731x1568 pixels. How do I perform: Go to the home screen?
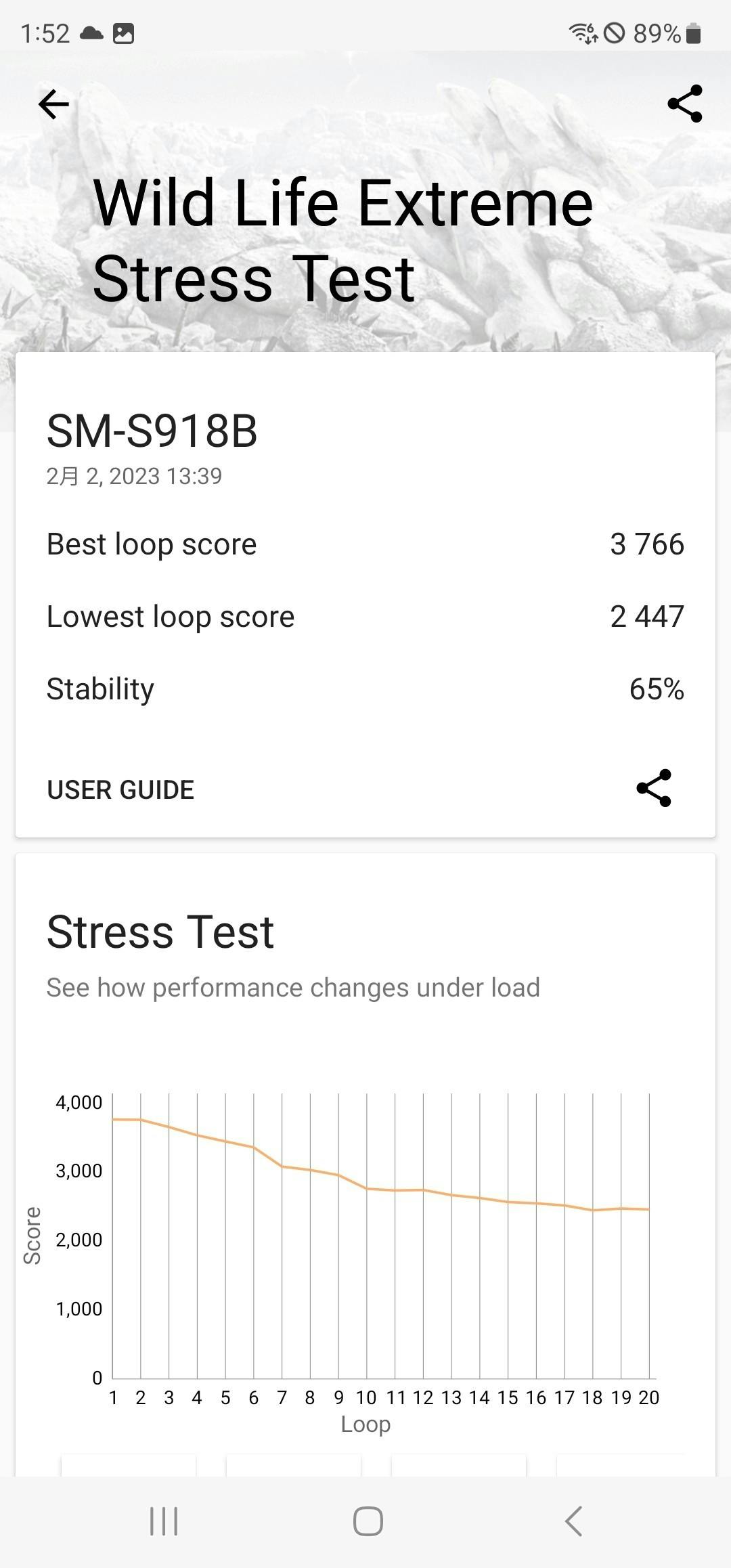click(368, 1521)
